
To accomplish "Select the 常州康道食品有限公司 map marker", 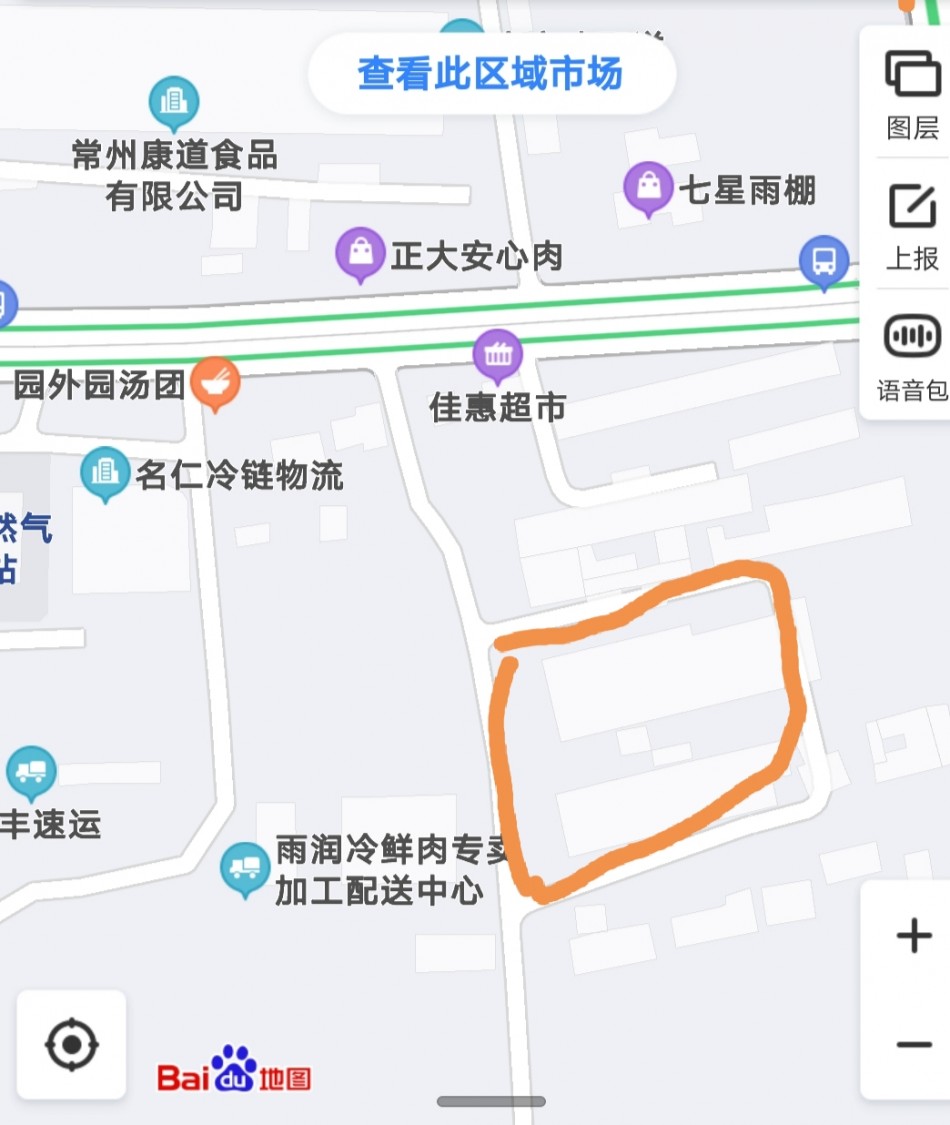I will pyautogui.click(x=174, y=103).
